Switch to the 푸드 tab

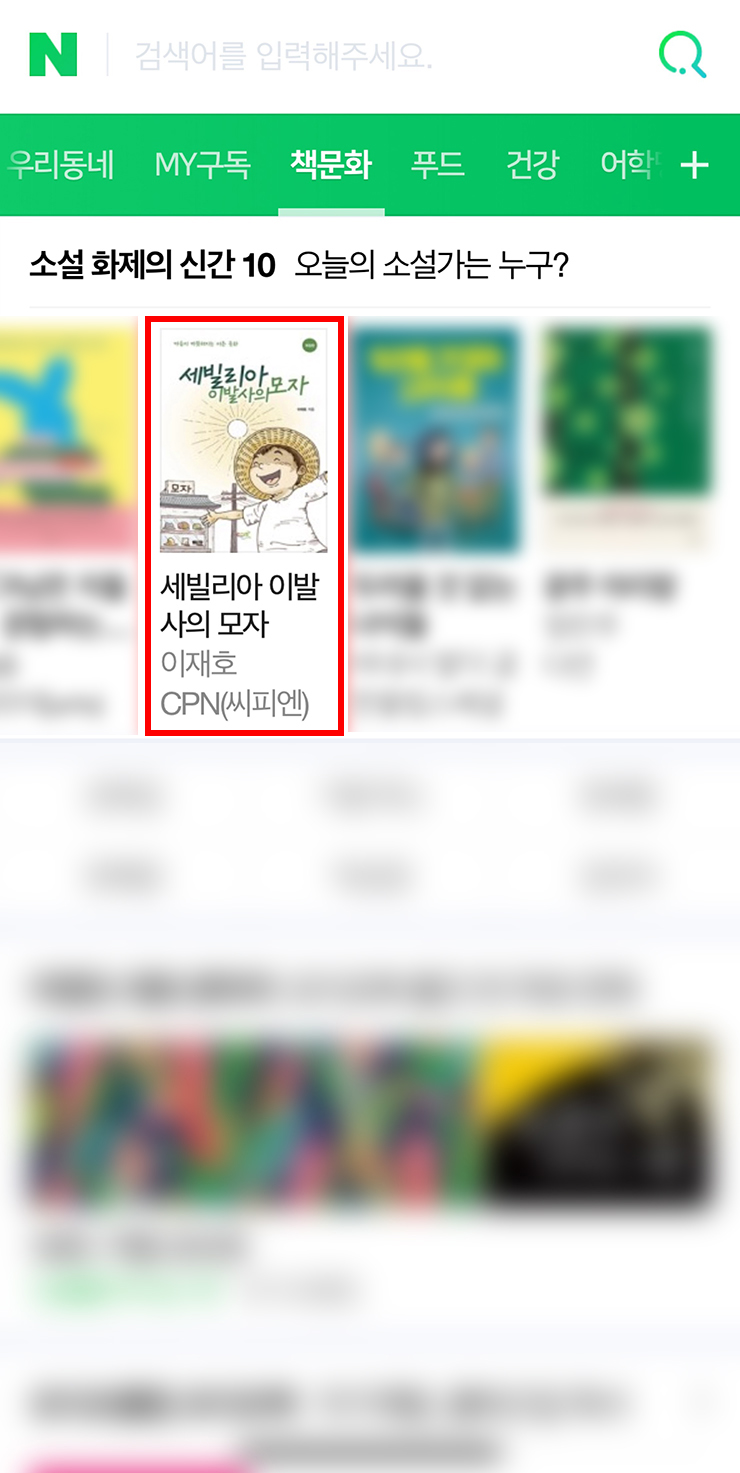438,165
